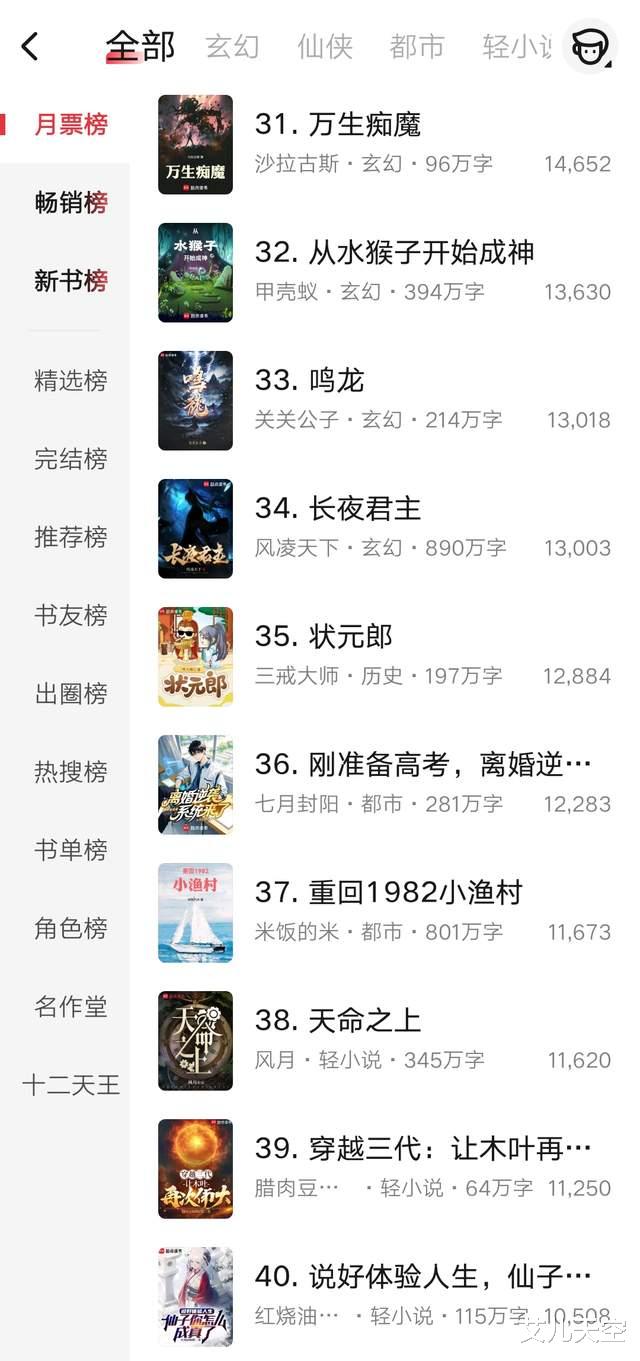Open the avatar icon in top bar
This screenshot has height=1361, width=640.
click(x=590, y=46)
